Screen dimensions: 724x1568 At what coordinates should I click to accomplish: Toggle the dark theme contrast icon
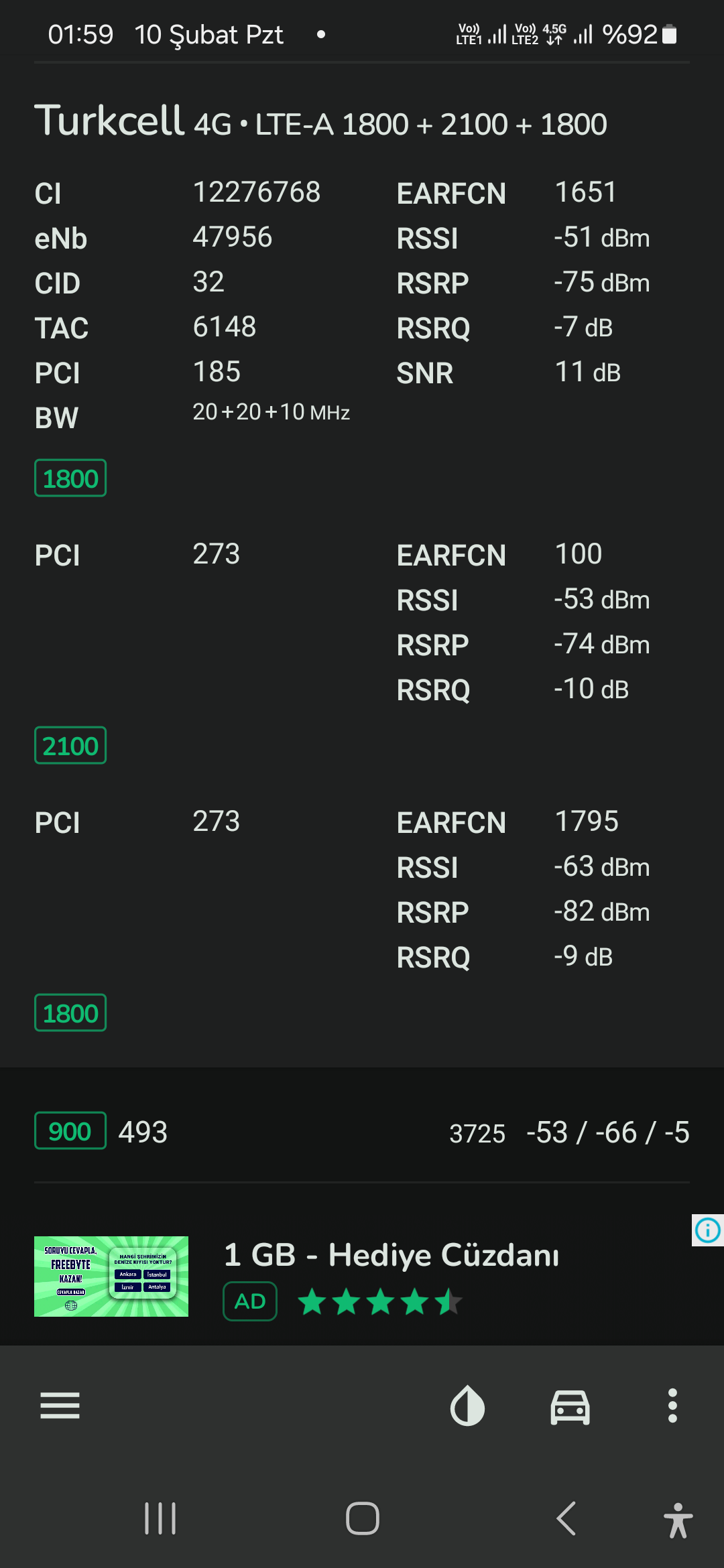coord(467,1406)
